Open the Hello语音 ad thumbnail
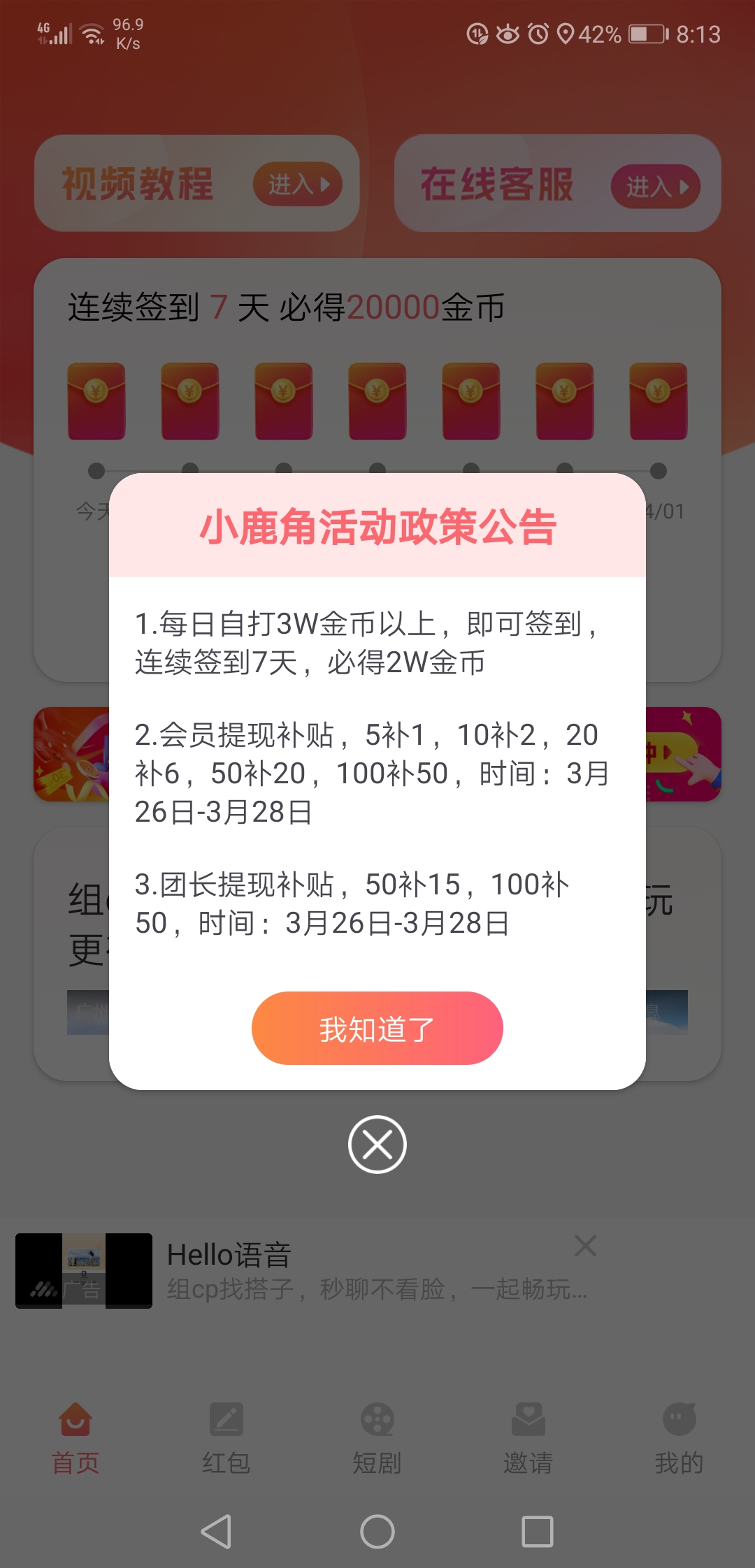755x1568 pixels. point(84,1272)
